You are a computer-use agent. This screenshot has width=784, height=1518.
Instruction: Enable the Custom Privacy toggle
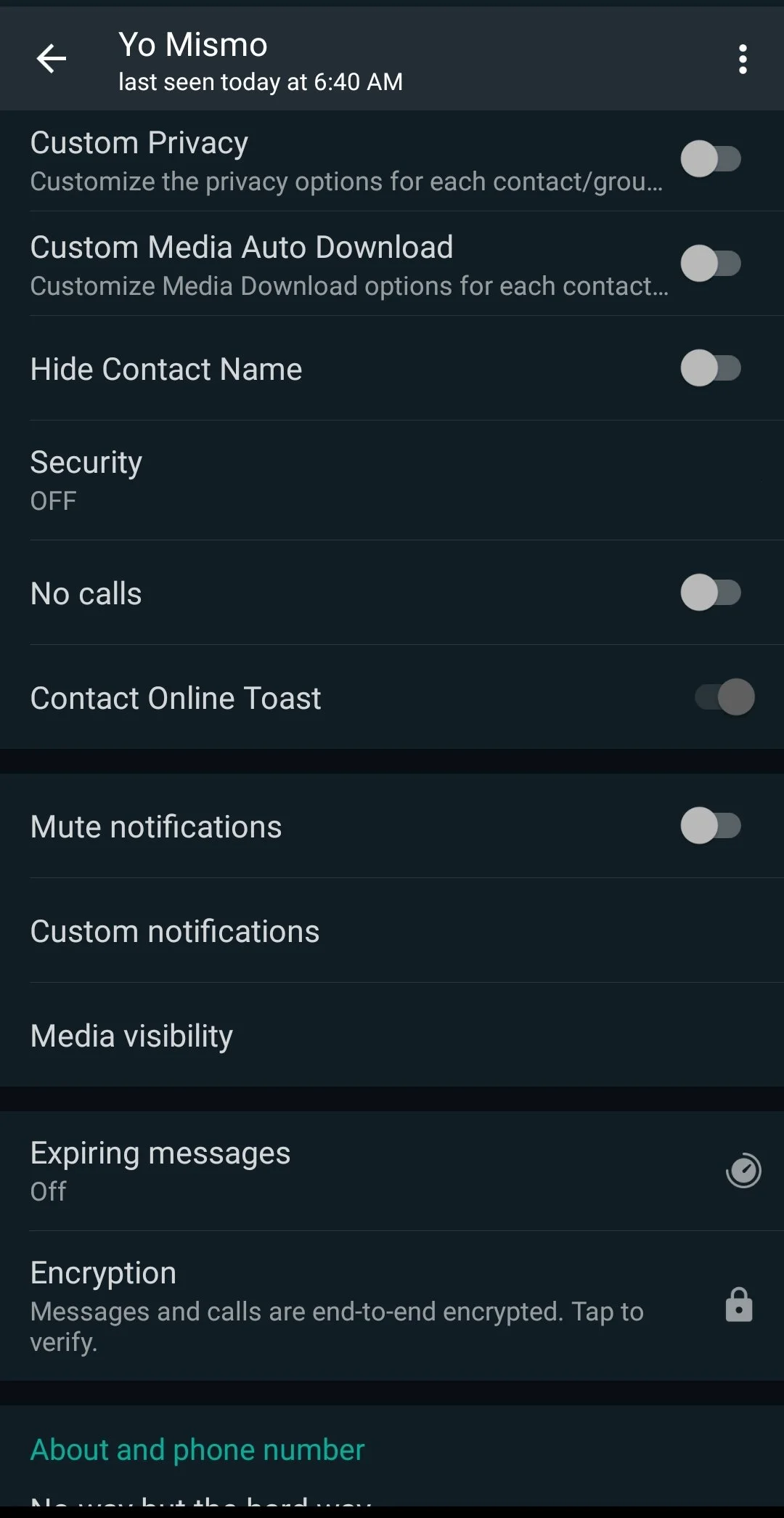[x=712, y=158]
